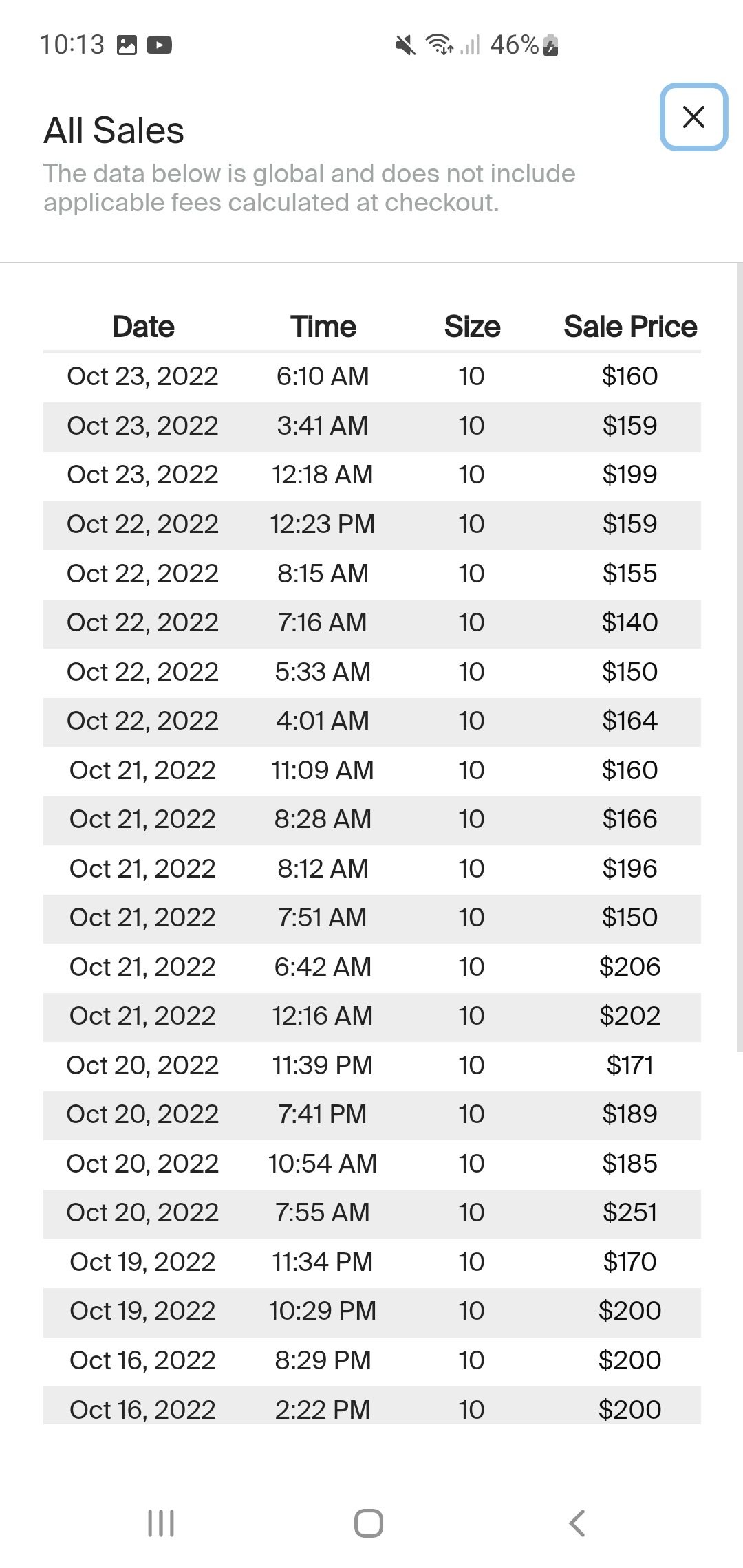Open the recent apps overview
This screenshot has width=743, height=1568.
coord(161,1523)
